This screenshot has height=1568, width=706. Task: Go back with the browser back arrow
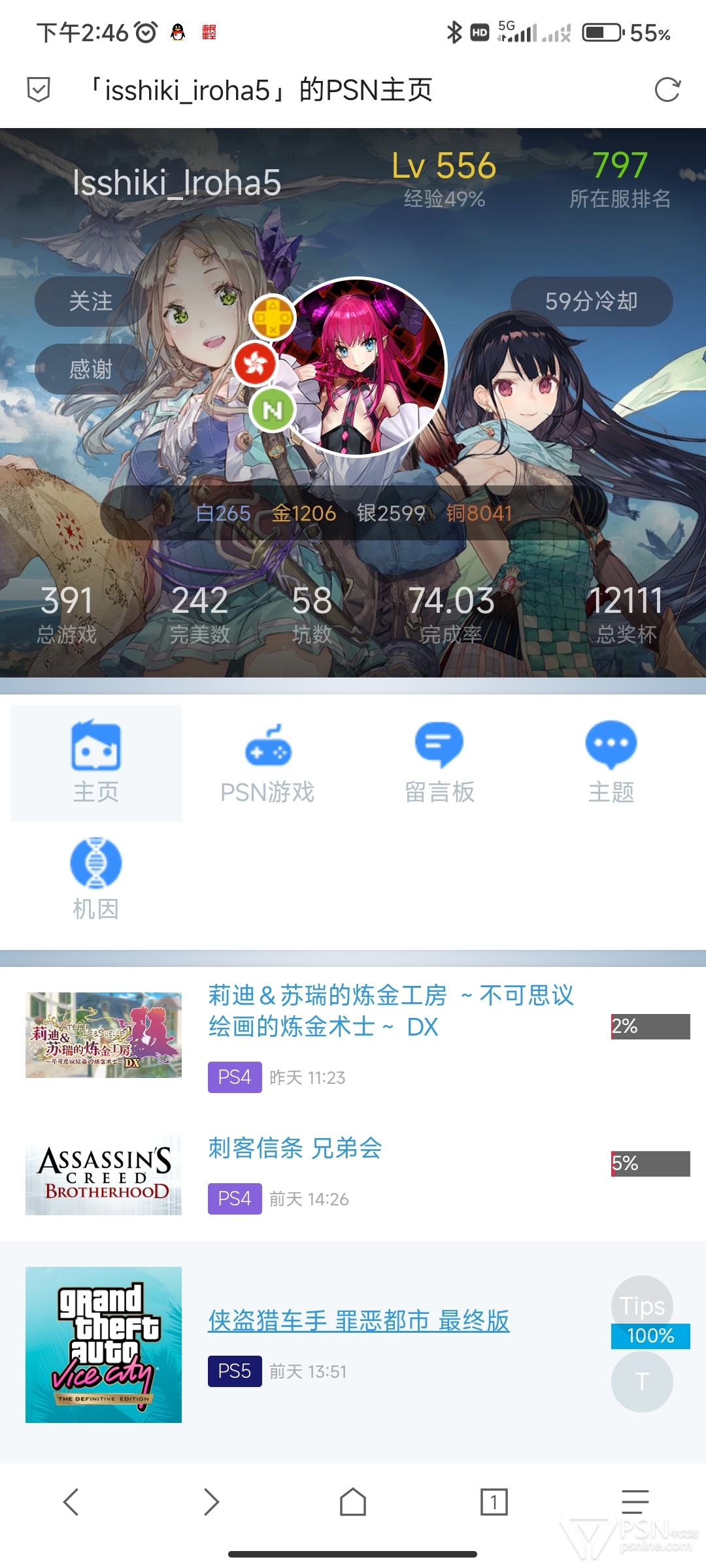click(x=71, y=1502)
